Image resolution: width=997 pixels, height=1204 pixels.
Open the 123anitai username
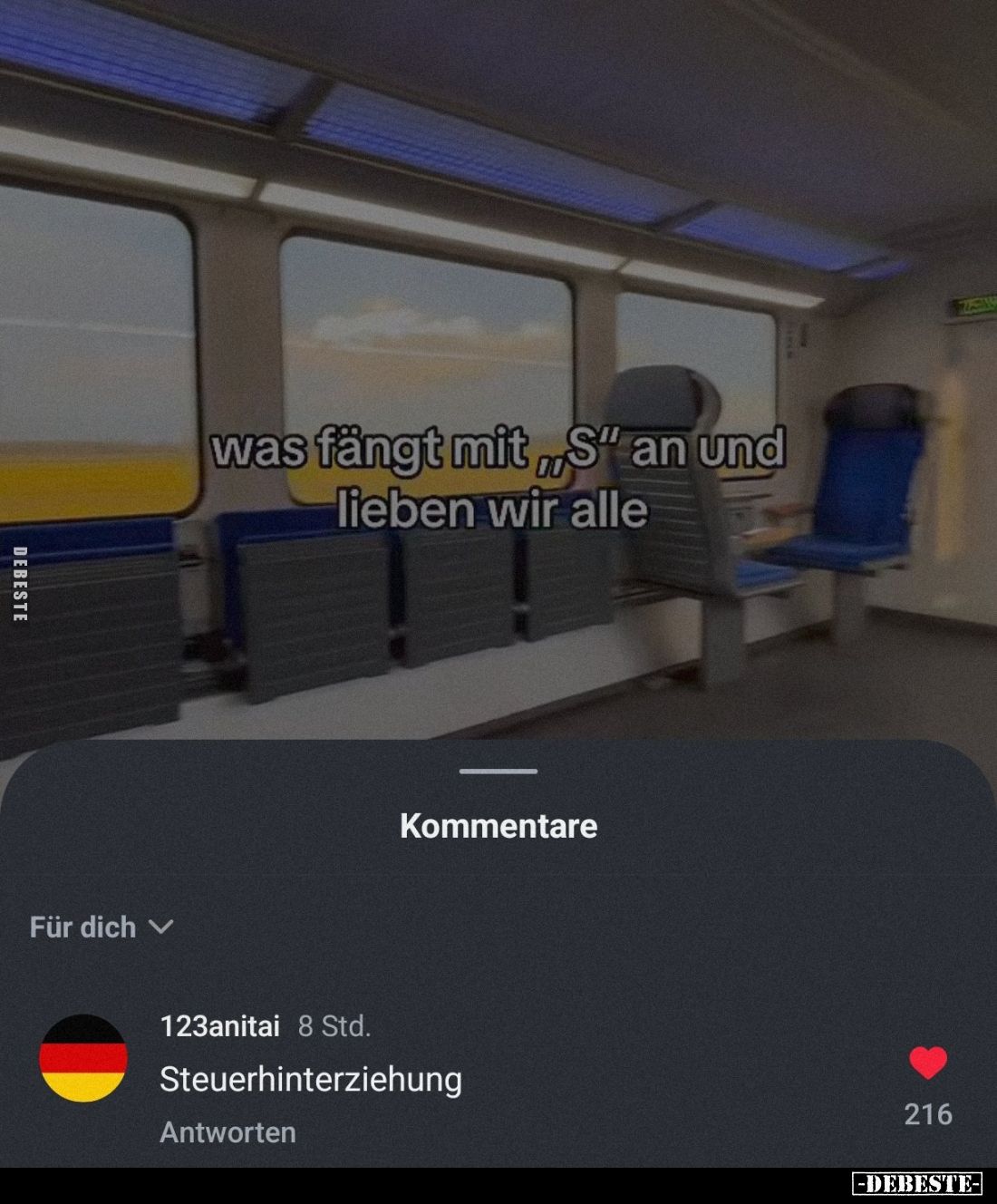point(219,1026)
